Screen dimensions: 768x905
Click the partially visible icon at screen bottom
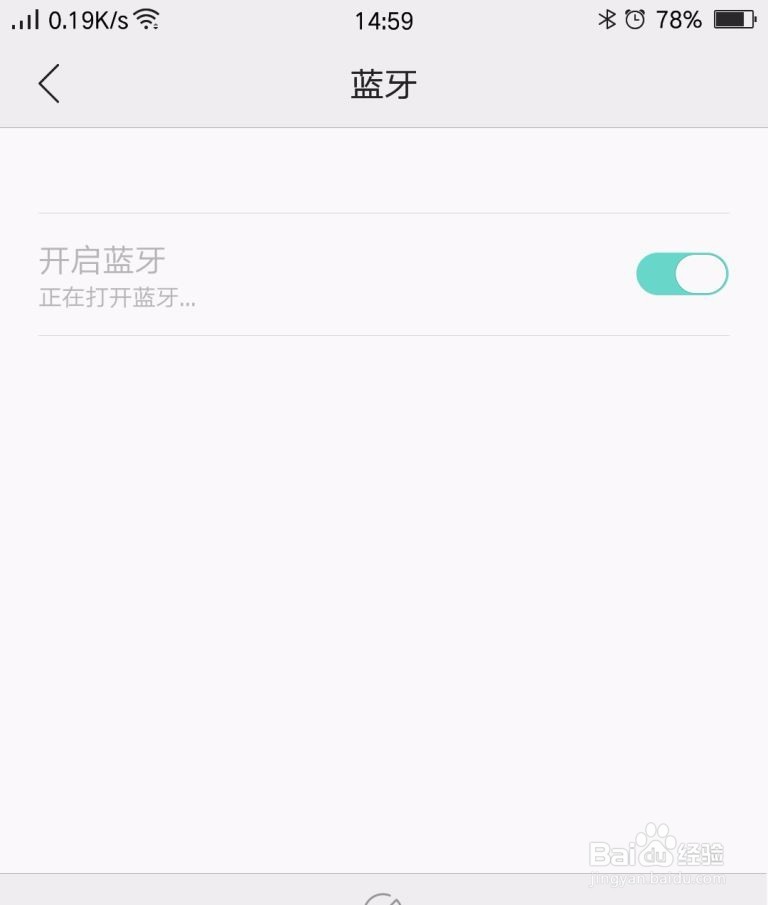[x=384, y=898]
